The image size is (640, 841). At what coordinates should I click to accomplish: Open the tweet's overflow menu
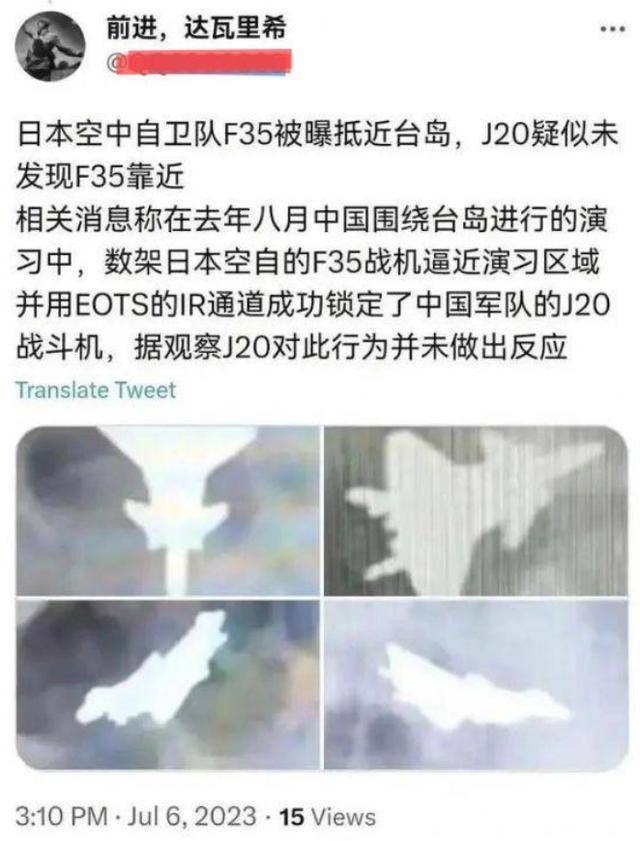coord(610,31)
